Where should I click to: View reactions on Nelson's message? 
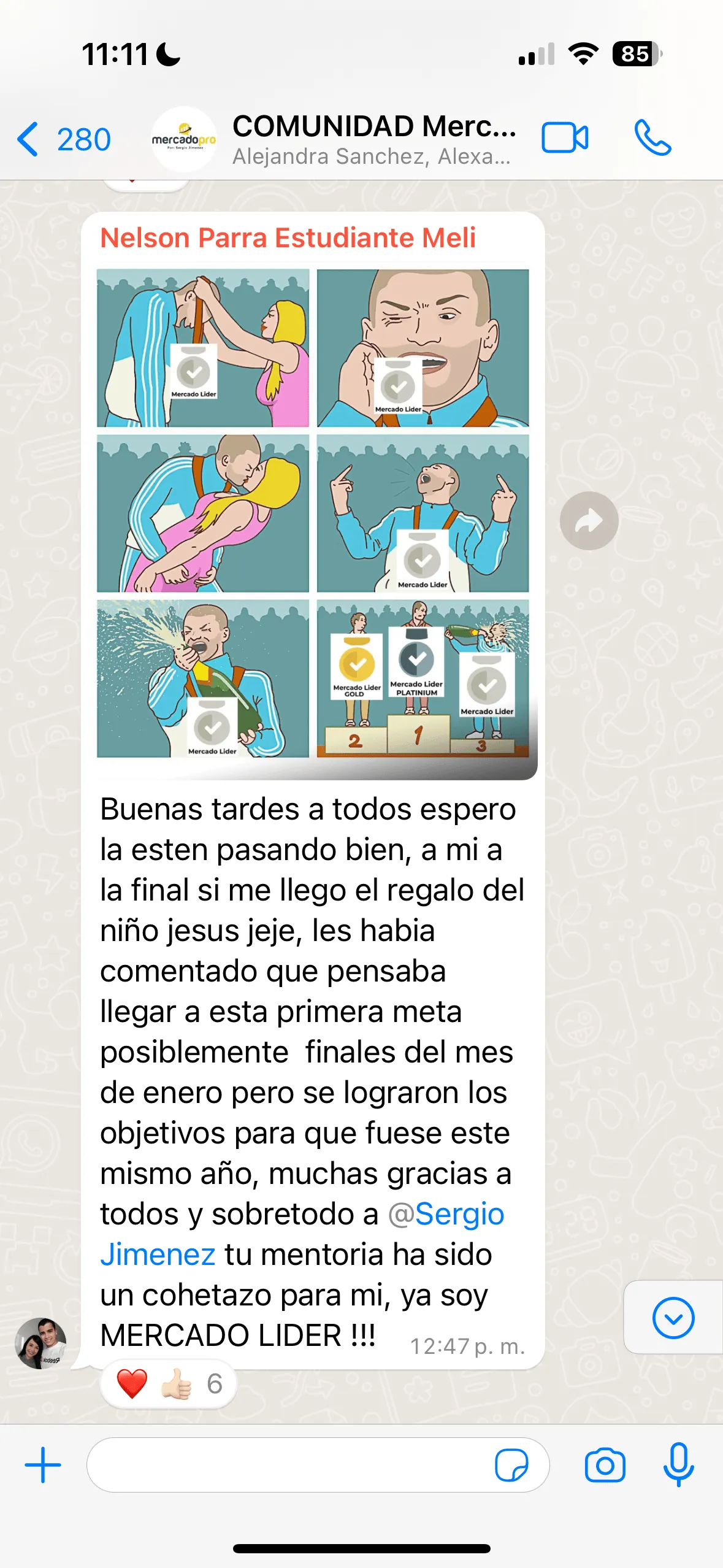point(168,1384)
